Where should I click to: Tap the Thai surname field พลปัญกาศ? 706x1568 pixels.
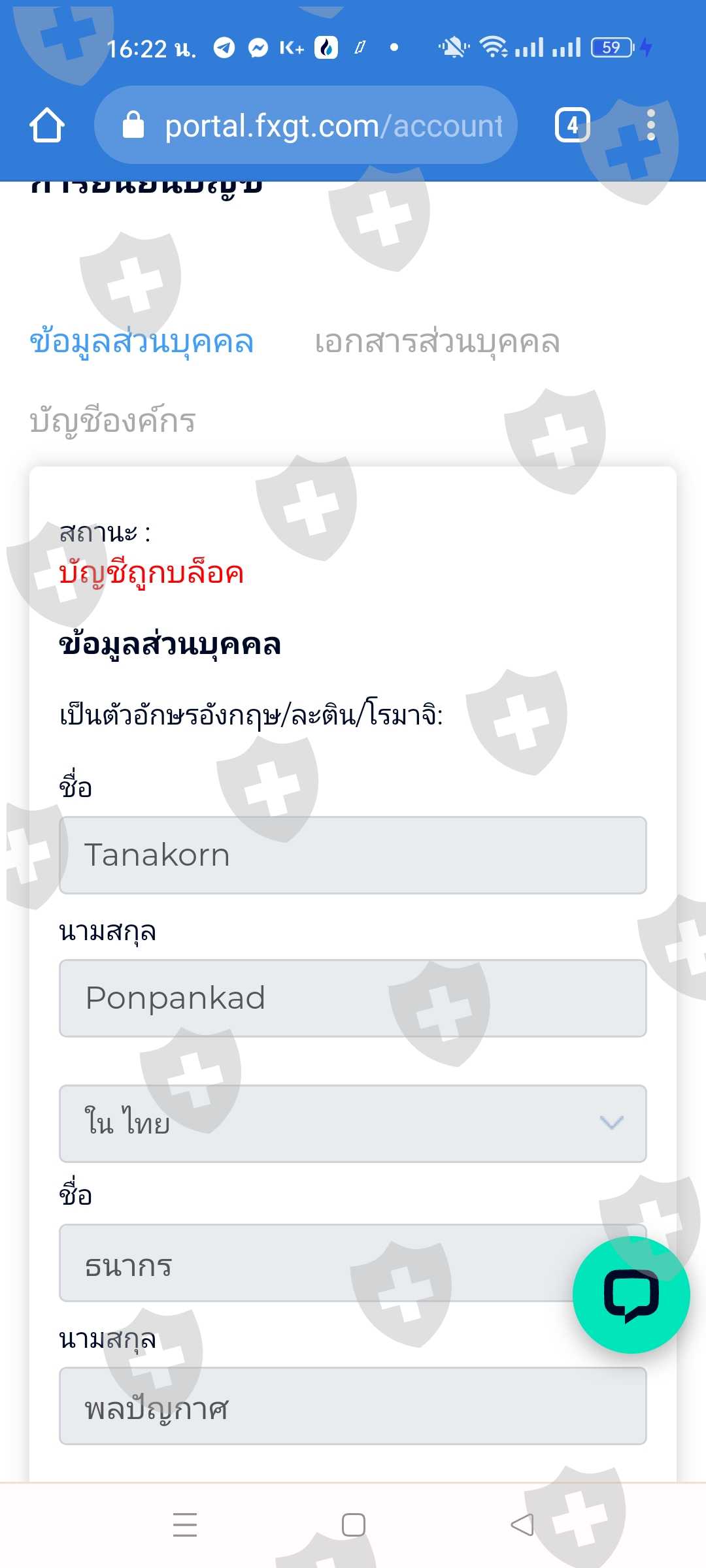(353, 1406)
